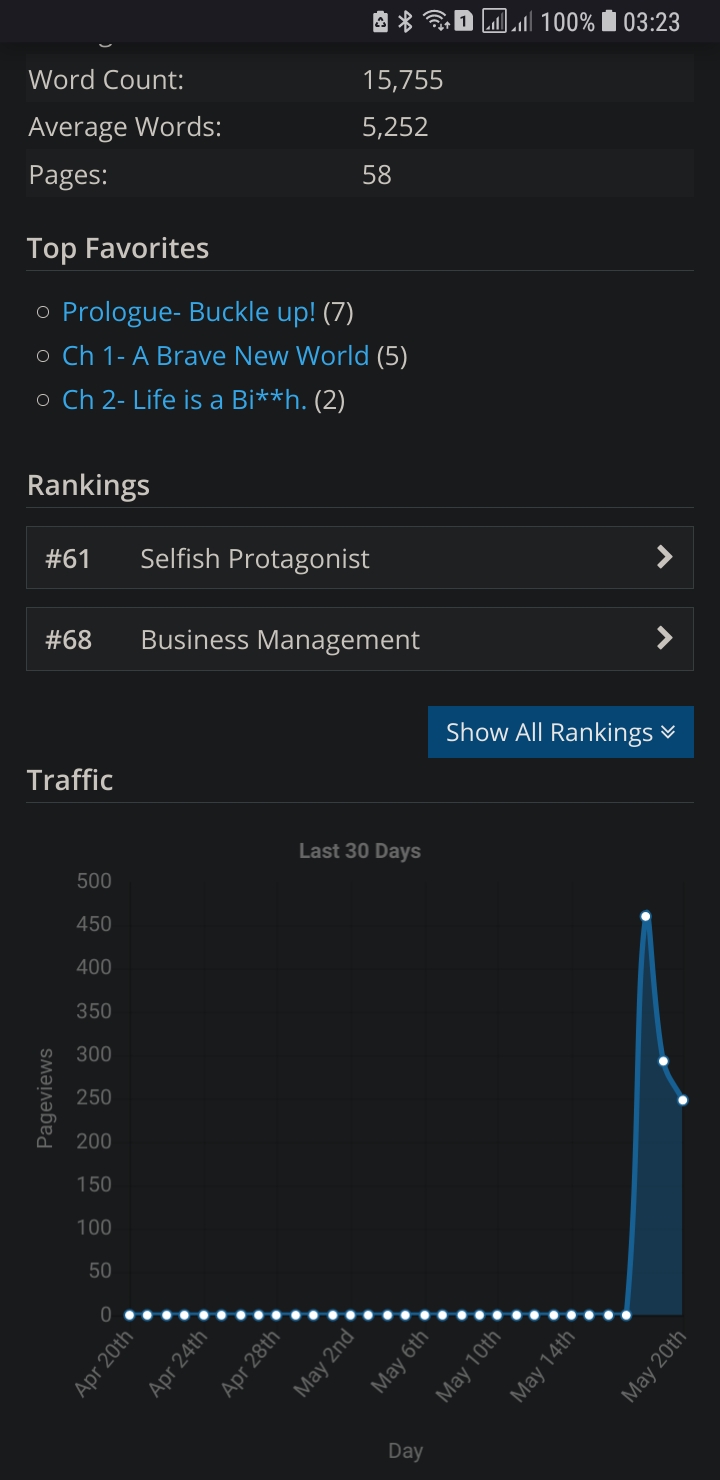
Task: Open the Prologue- Buckle up! chapter
Action: click(x=188, y=312)
